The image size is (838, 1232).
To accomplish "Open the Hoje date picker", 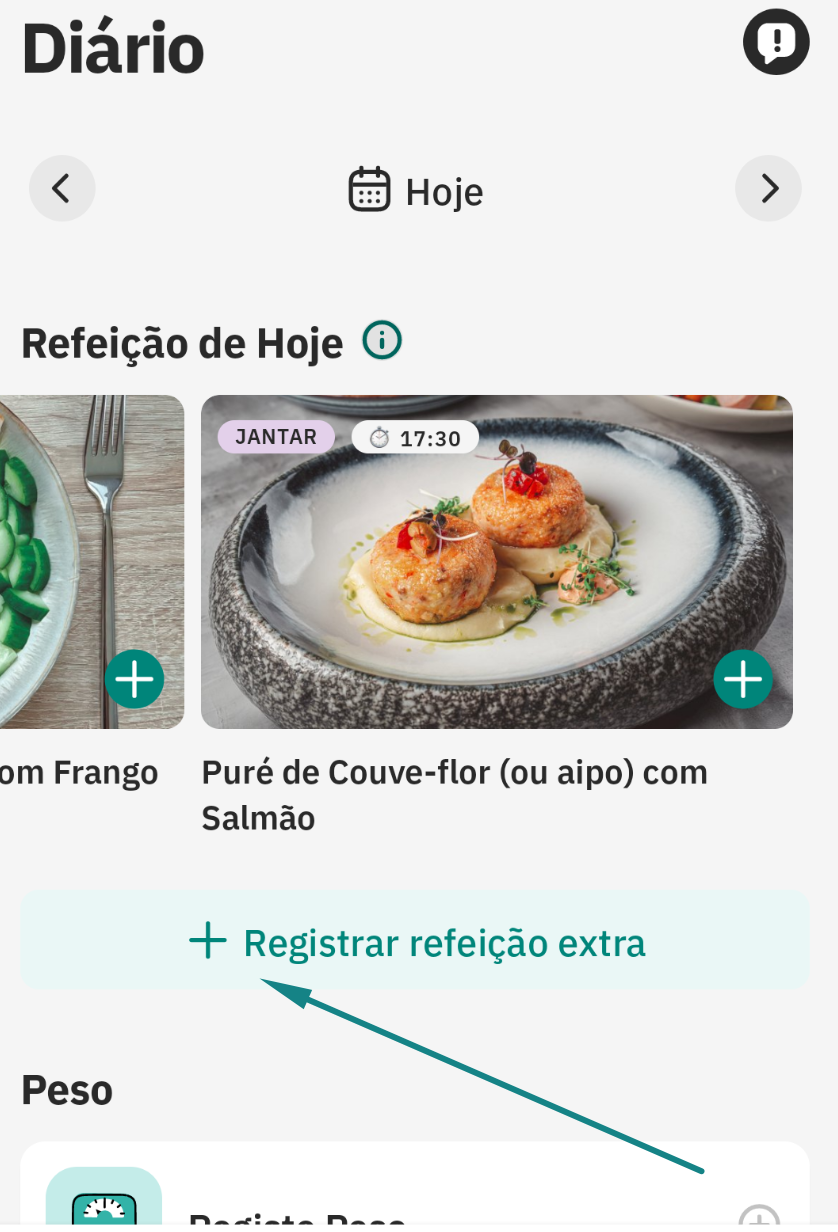I will (x=416, y=191).
